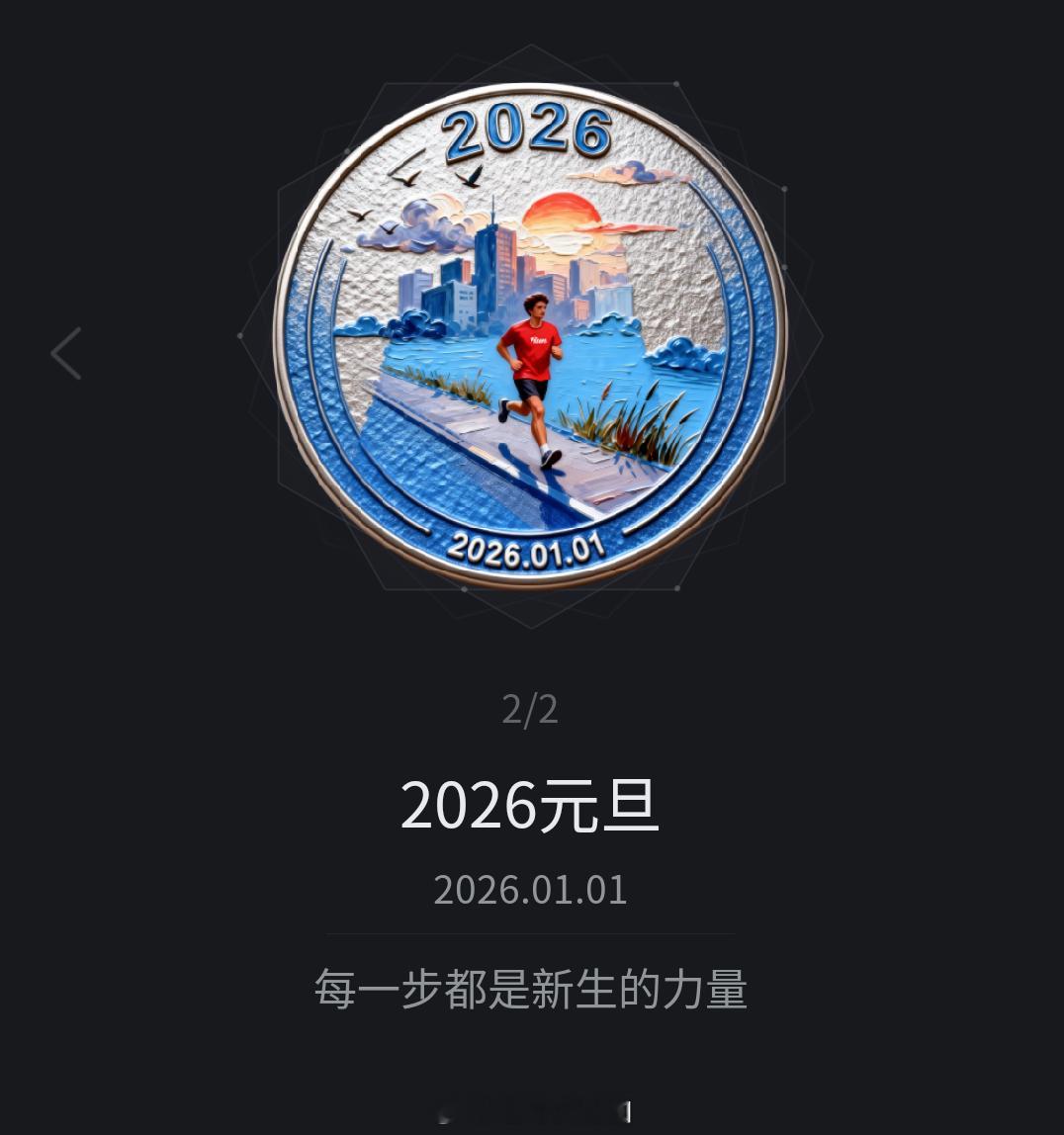This screenshot has width=1064, height=1135.
Task: Tap the slogan 每一步都是新生的力量
Action: pos(531,990)
